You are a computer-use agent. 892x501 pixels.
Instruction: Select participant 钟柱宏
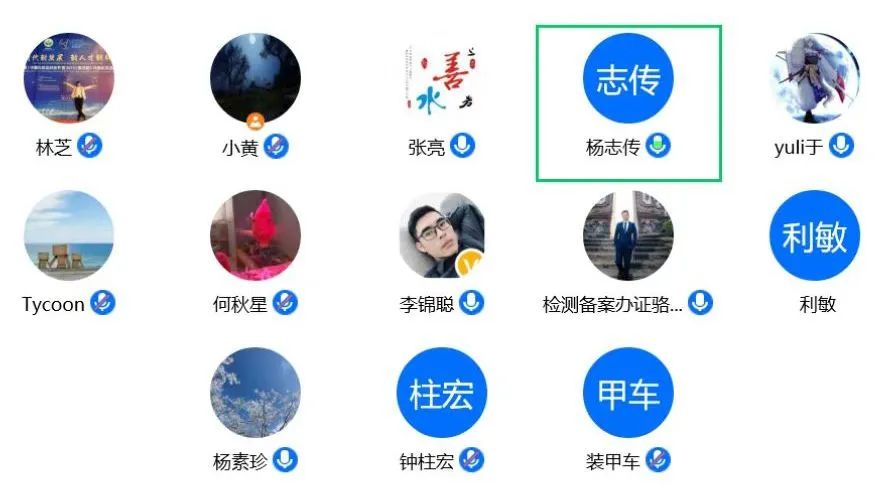(441, 392)
